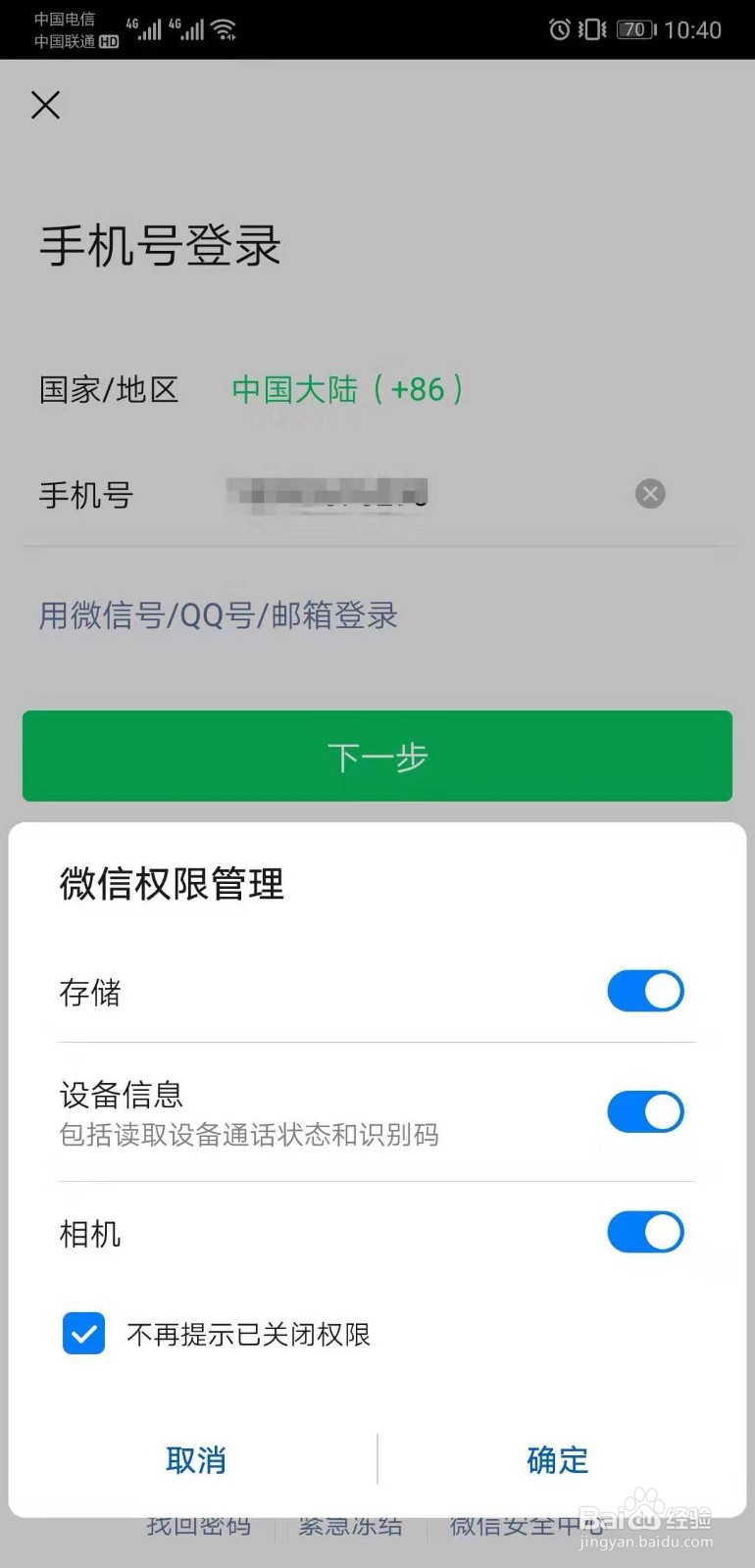This screenshot has width=755, height=1568.
Task: Tap the green 下一步 button
Action: point(377,756)
